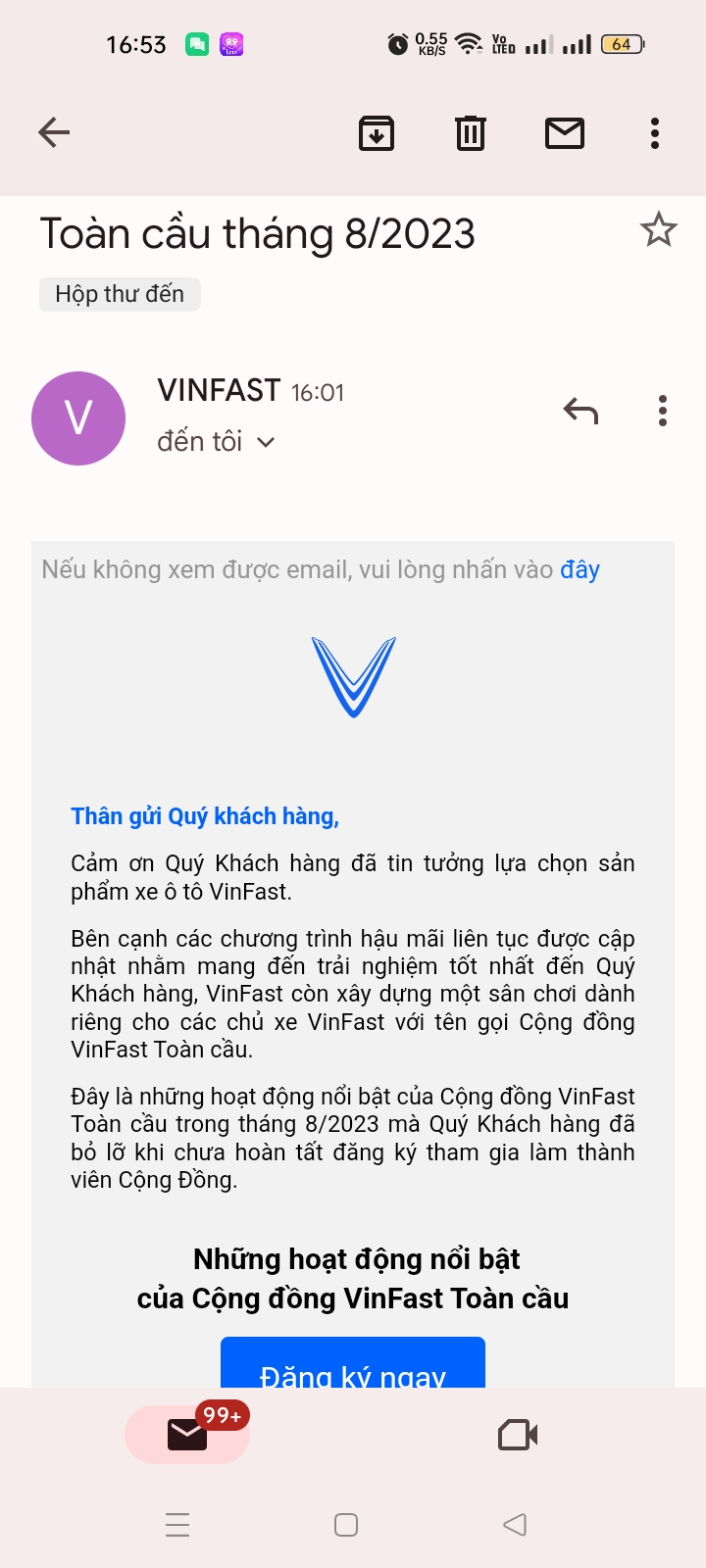Image resolution: width=706 pixels, height=1568 pixels.
Task: Go to the system home screen
Action: click(346, 1525)
